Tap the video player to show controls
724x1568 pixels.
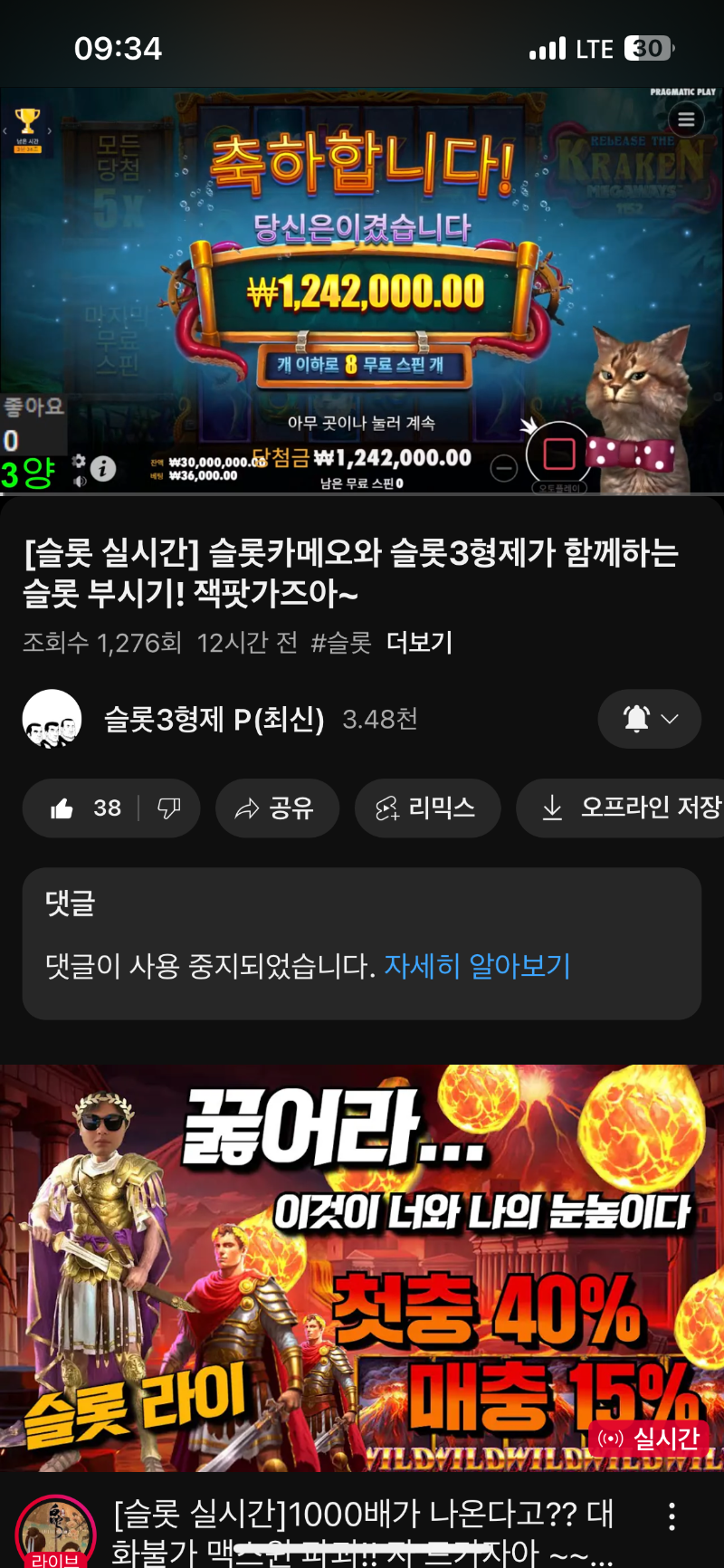pyautogui.click(x=362, y=290)
